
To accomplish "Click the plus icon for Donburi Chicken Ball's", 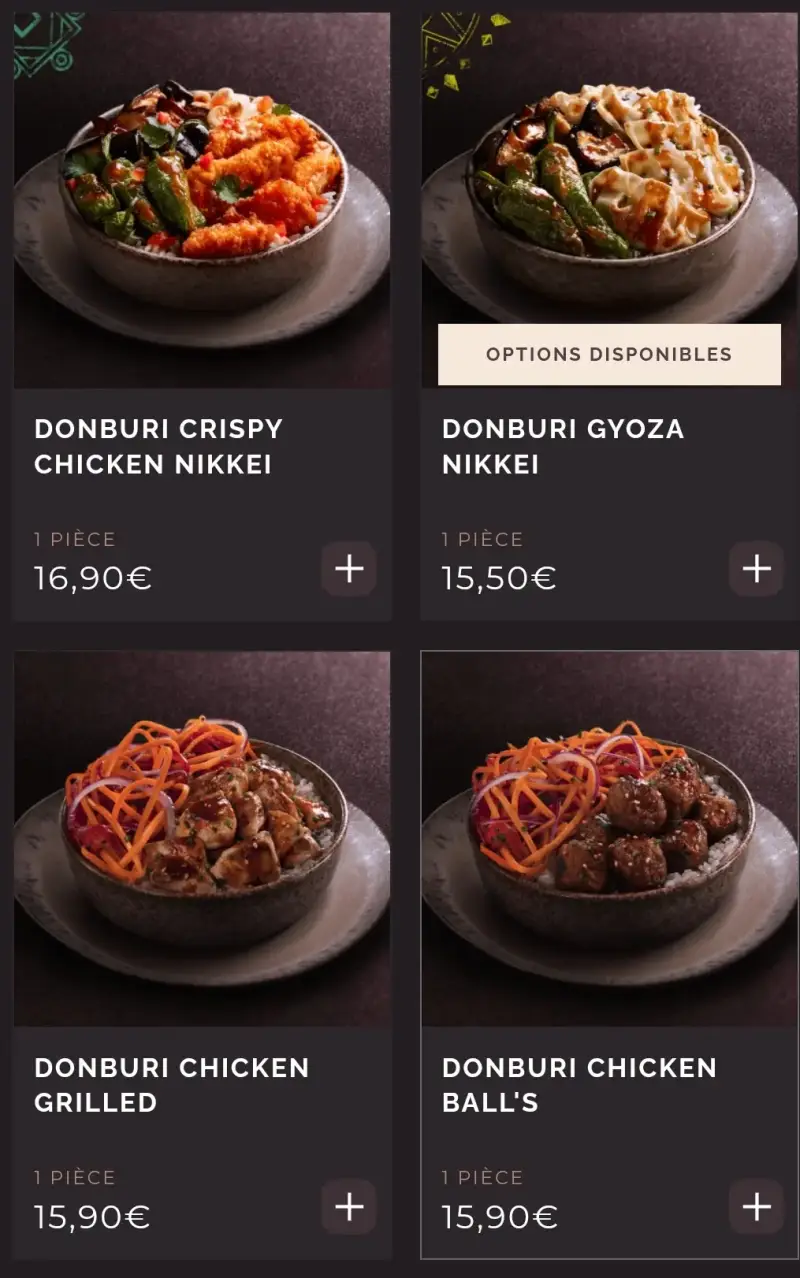I will pyautogui.click(x=755, y=1208).
